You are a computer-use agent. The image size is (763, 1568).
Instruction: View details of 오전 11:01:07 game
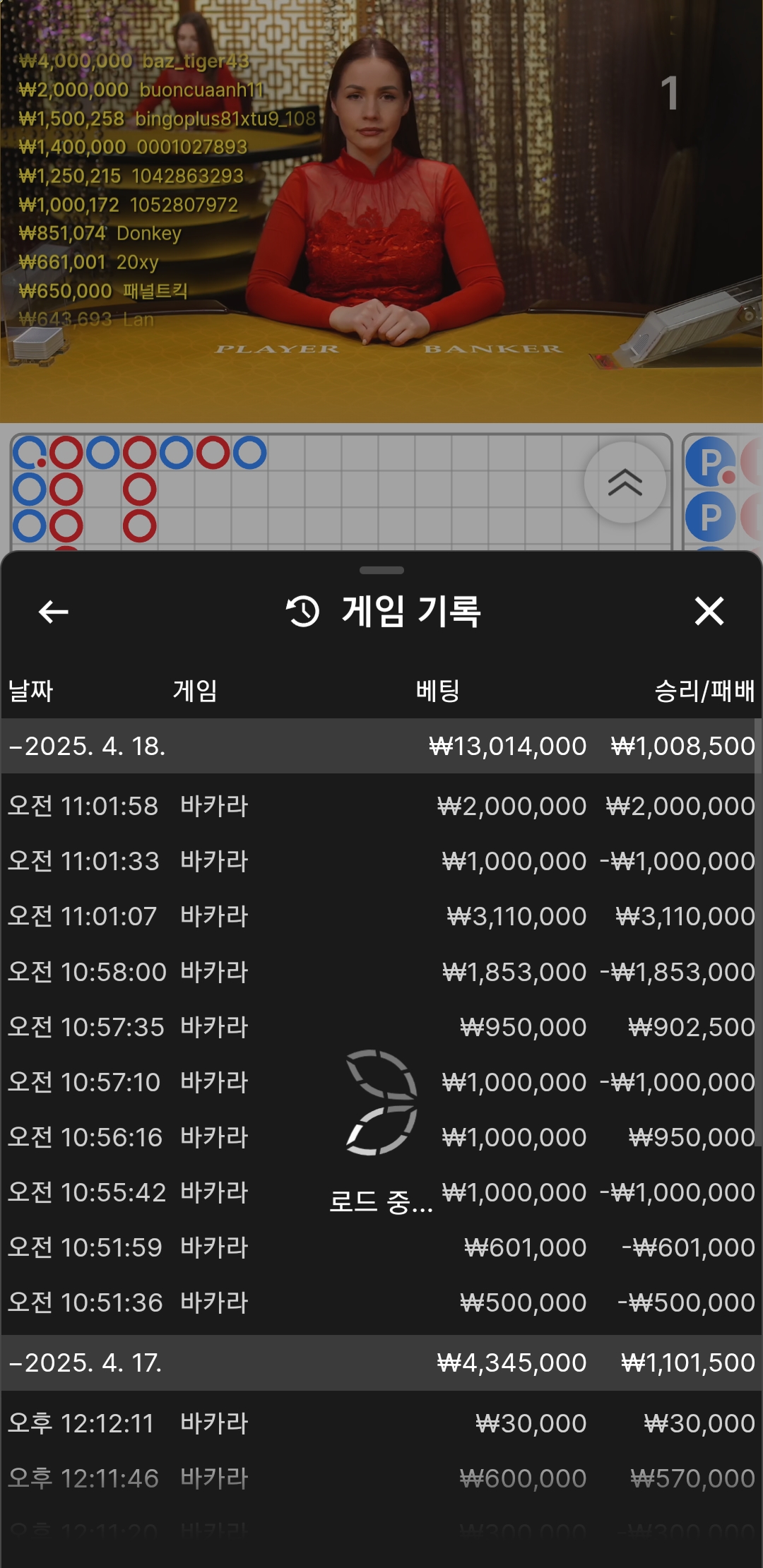pyautogui.click(x=381, y=917)
